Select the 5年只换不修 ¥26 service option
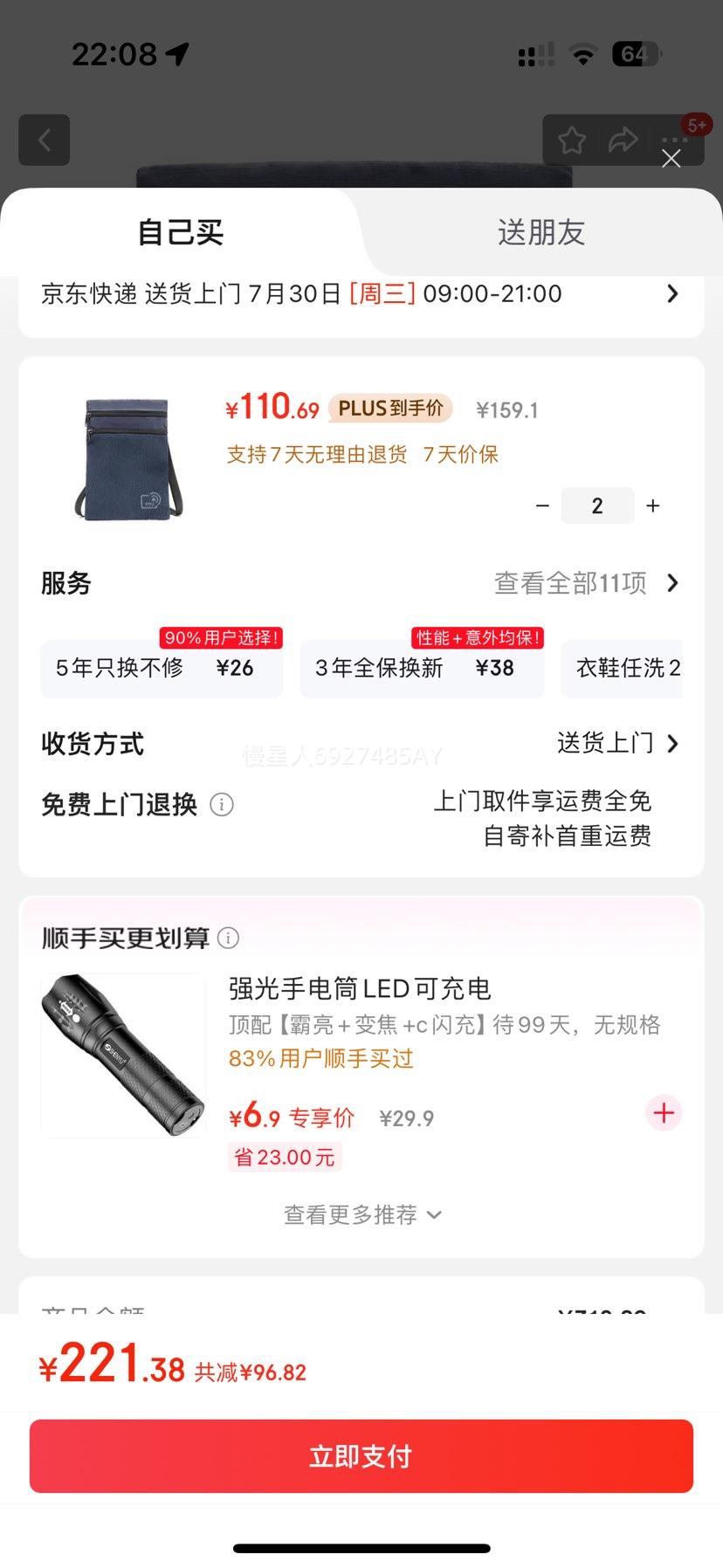This screenshot has width=723, height=1568. point(161,669)
